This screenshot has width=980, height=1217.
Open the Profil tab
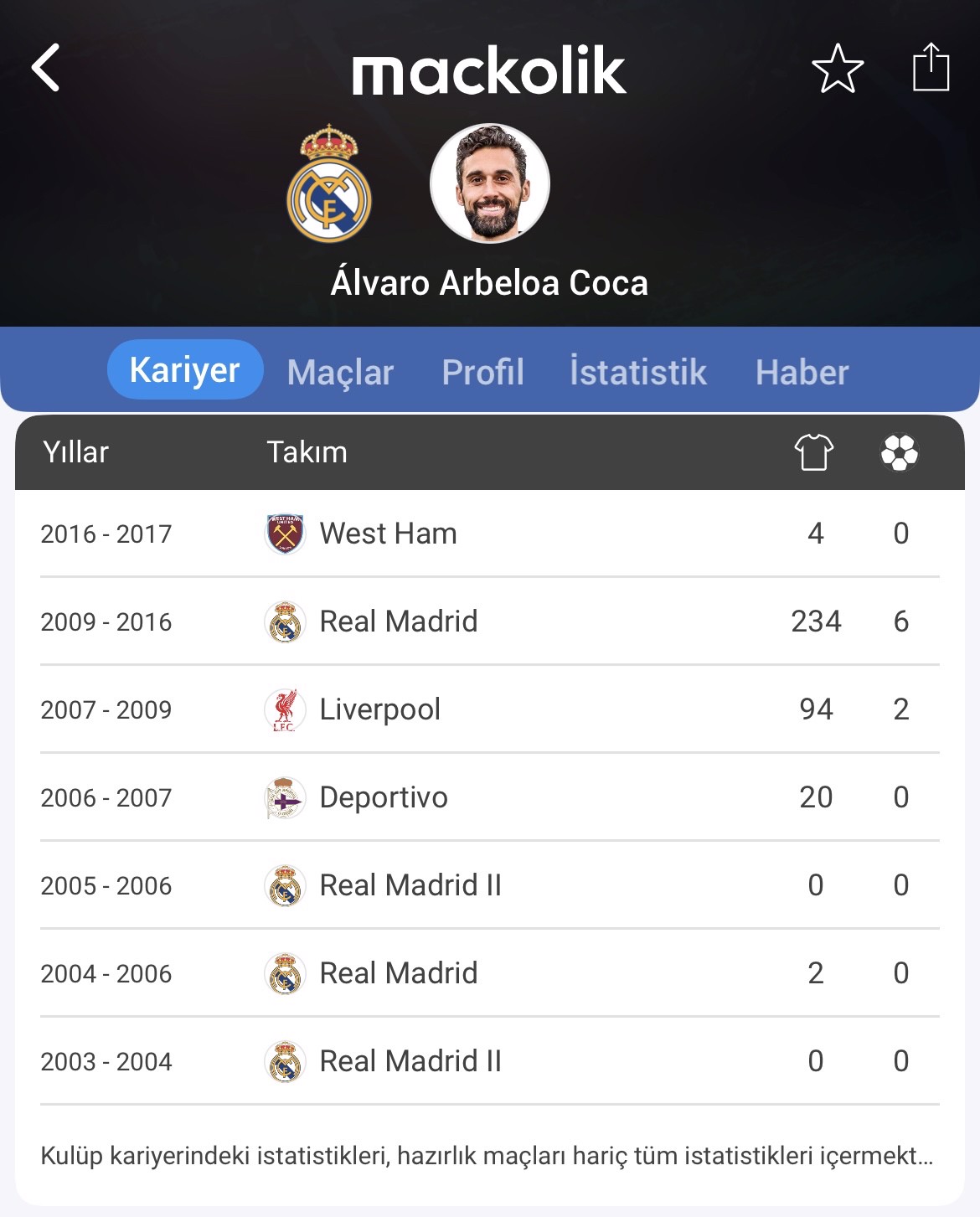tap(482, 373)
